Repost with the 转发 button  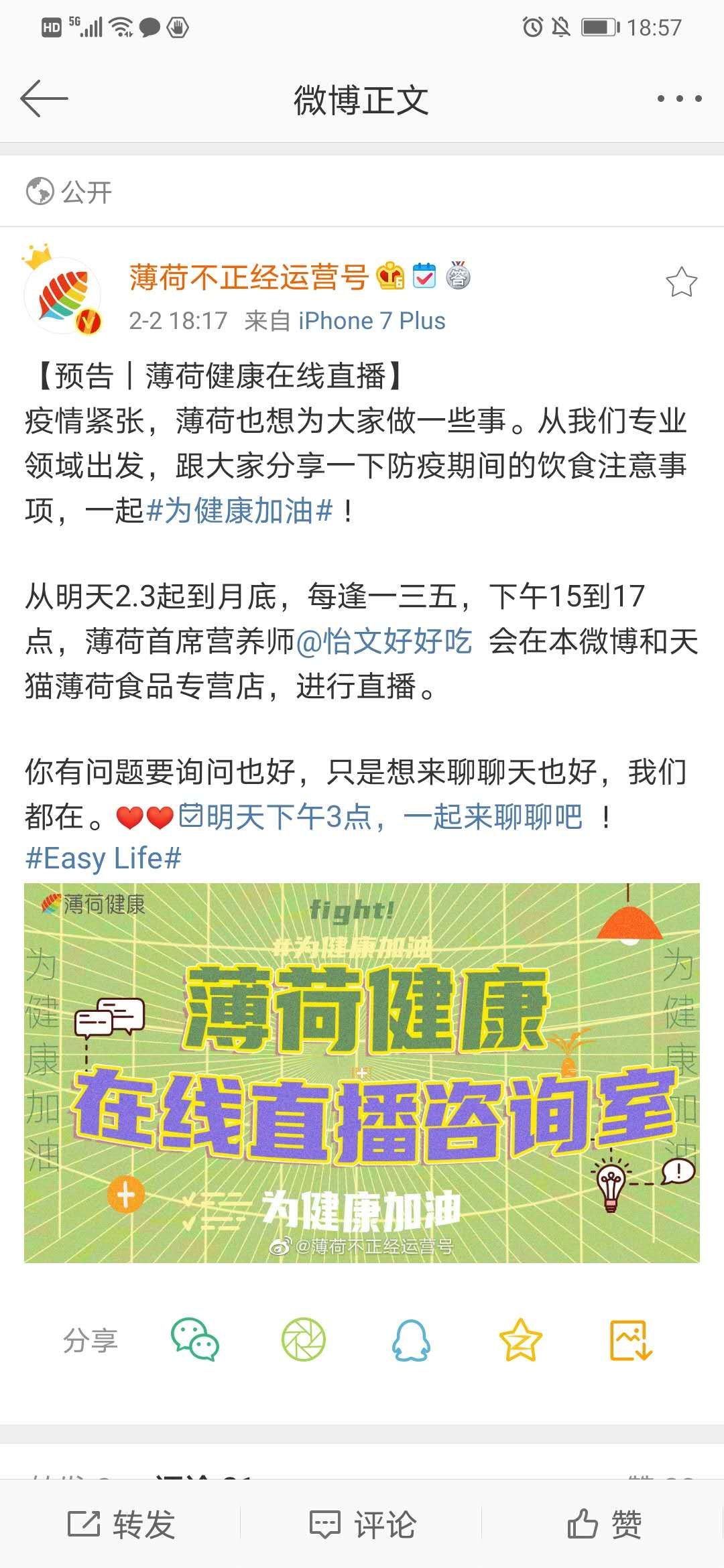click(121, 1525)
